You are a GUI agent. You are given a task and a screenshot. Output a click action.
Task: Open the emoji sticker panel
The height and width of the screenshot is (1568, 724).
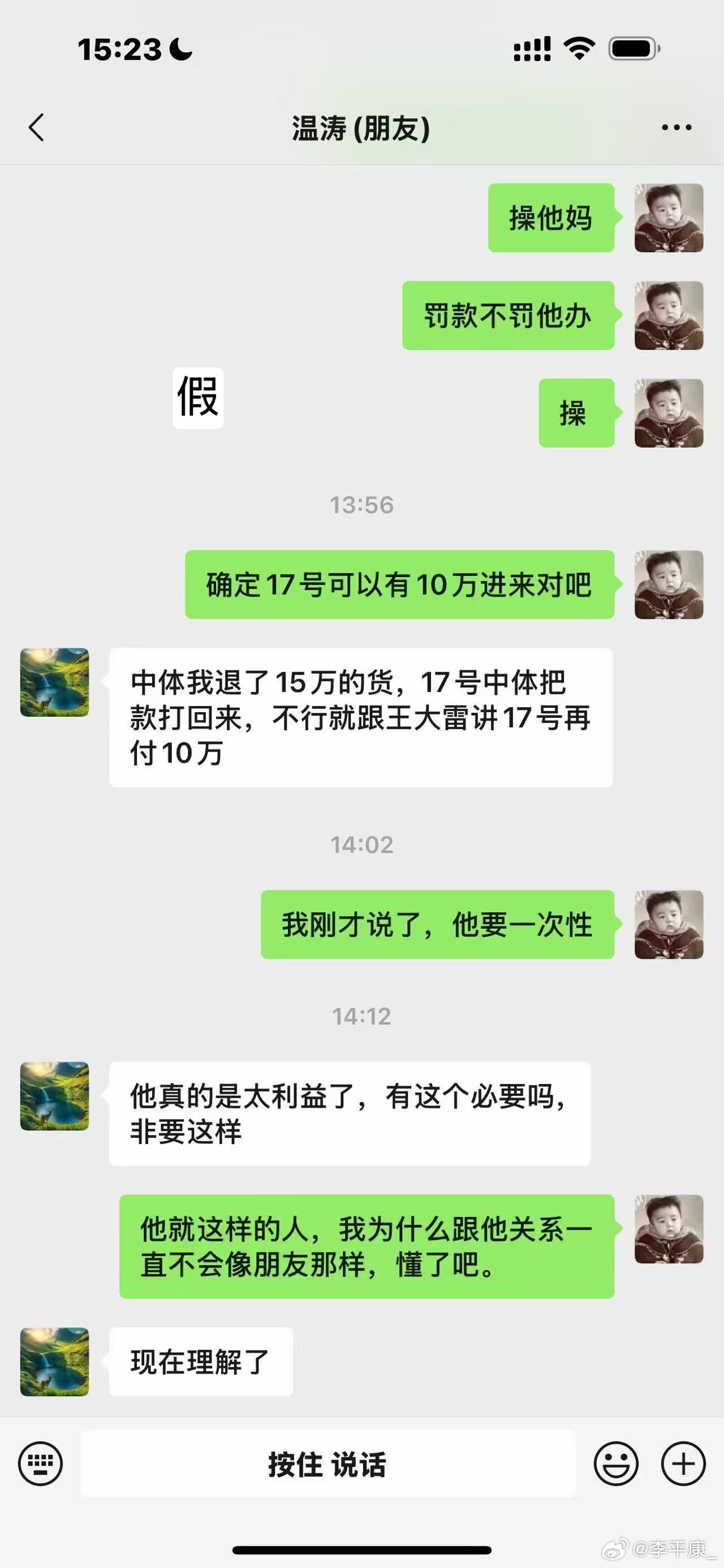coord(615,1463)
